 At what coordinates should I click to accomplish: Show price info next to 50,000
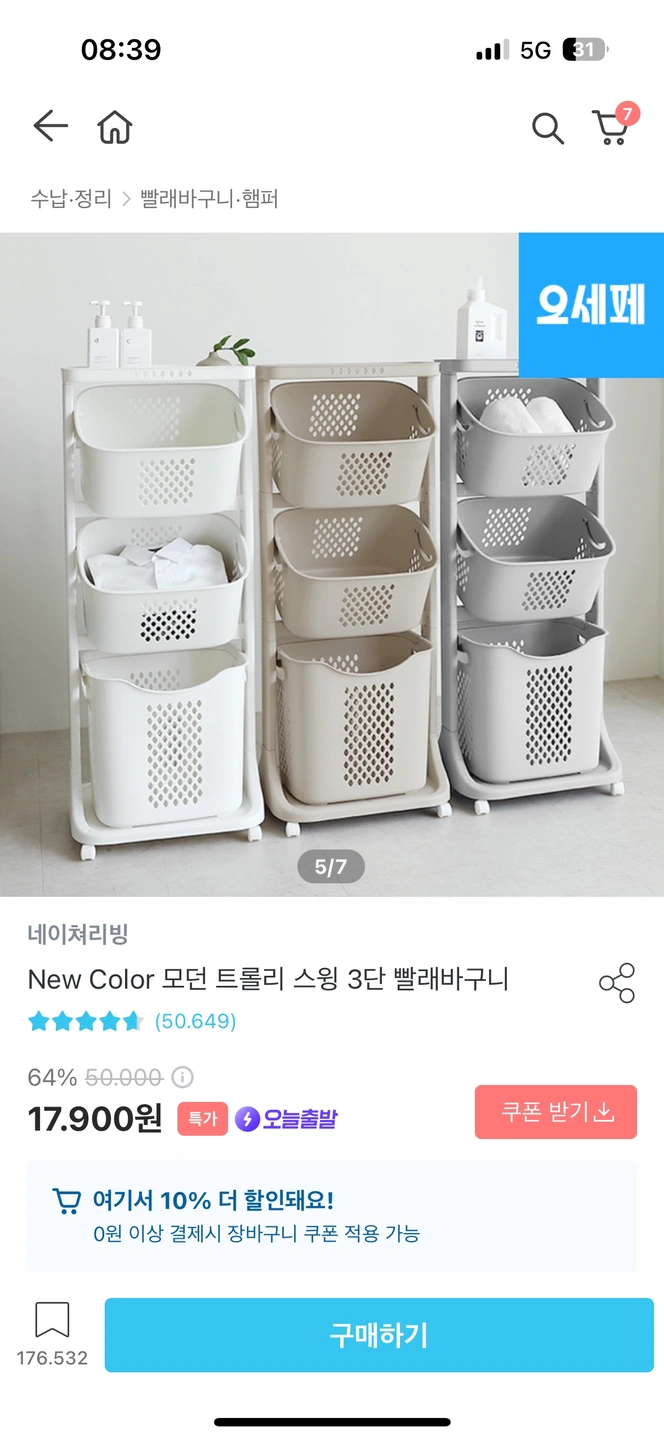pos(182,1077)
